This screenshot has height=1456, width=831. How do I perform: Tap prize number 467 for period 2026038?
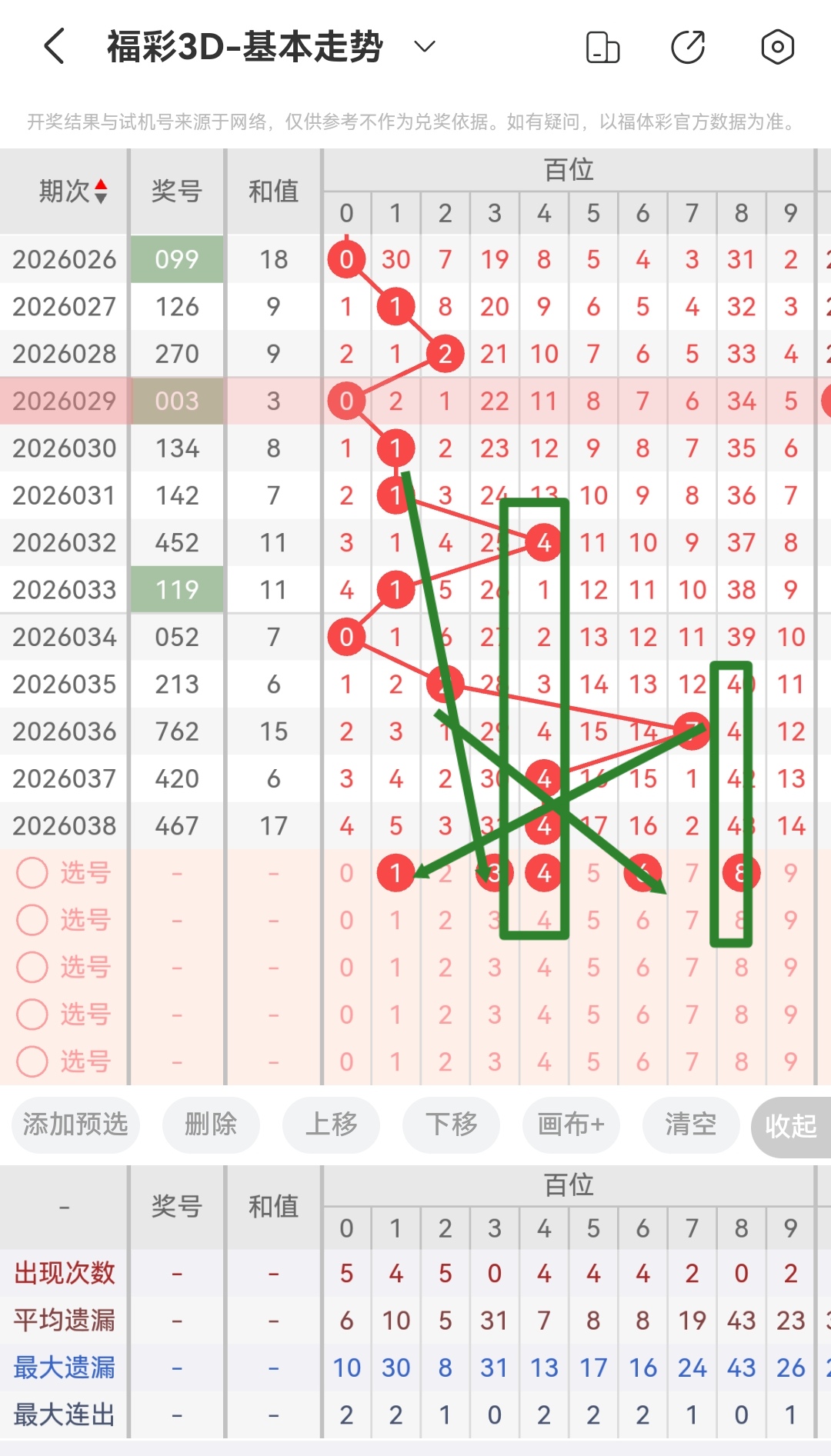(176, 825)
